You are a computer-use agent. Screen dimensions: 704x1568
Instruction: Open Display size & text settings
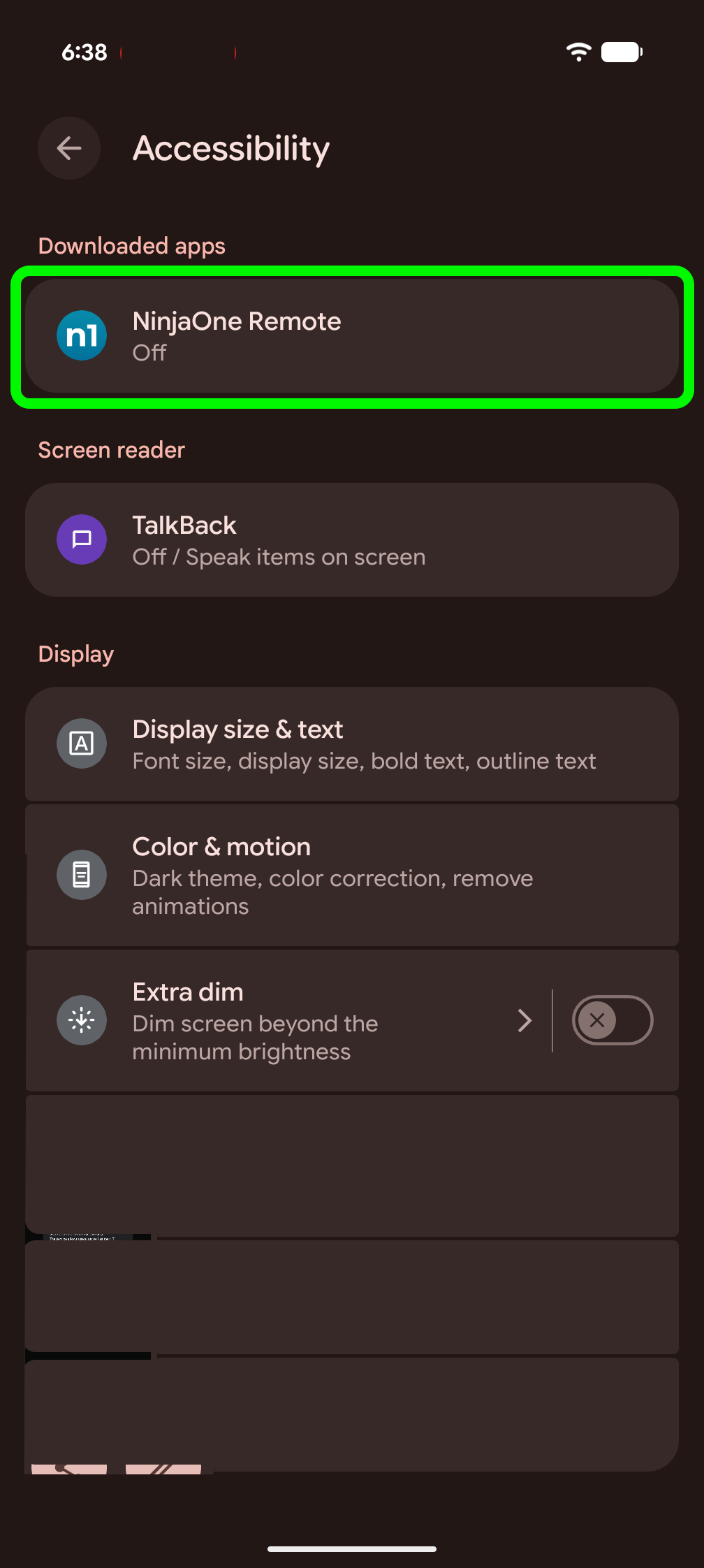pyautogui.click(x=352, y=744)
